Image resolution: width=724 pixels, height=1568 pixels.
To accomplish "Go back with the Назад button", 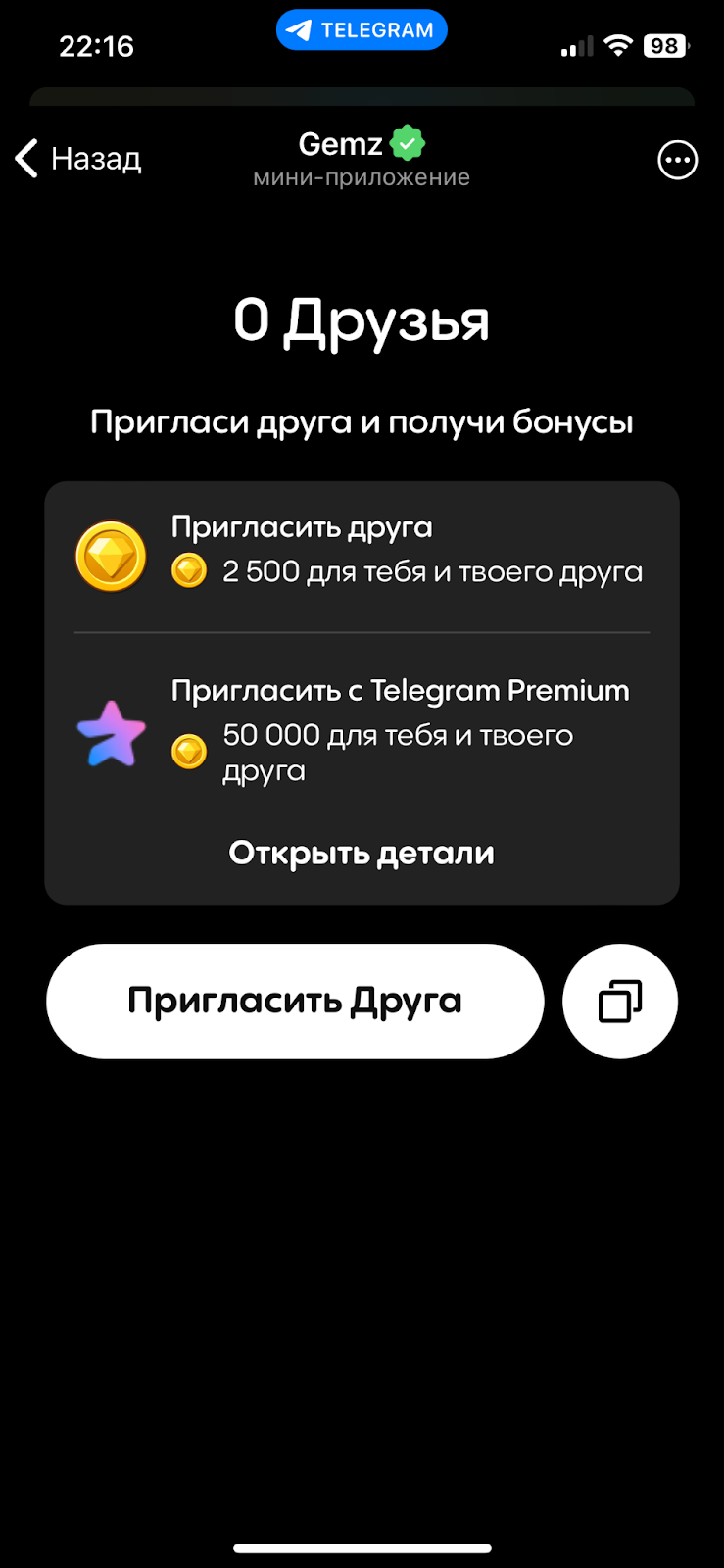I will [78, 159].
